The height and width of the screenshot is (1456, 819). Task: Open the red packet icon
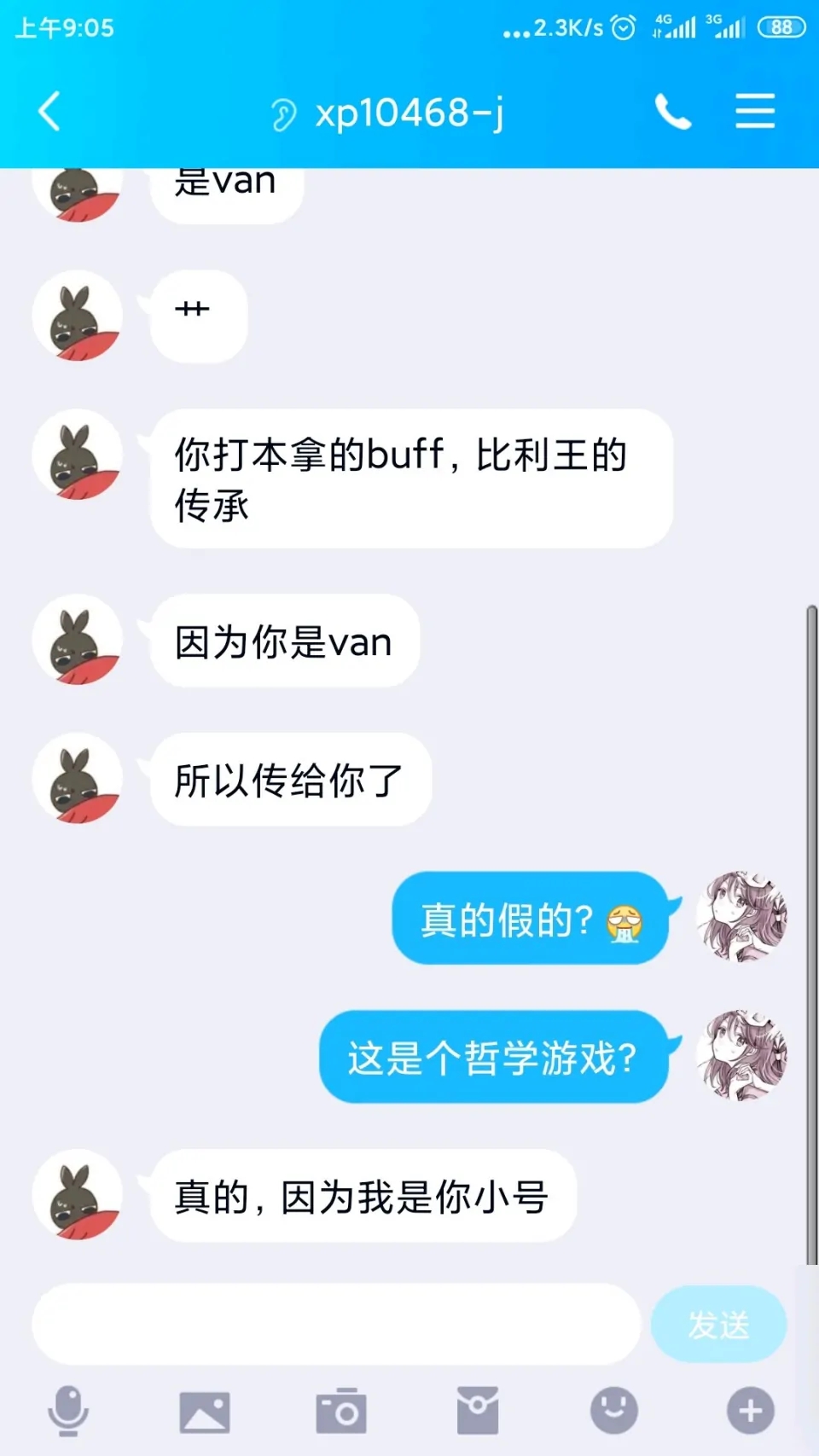(x=478, y=1412)
